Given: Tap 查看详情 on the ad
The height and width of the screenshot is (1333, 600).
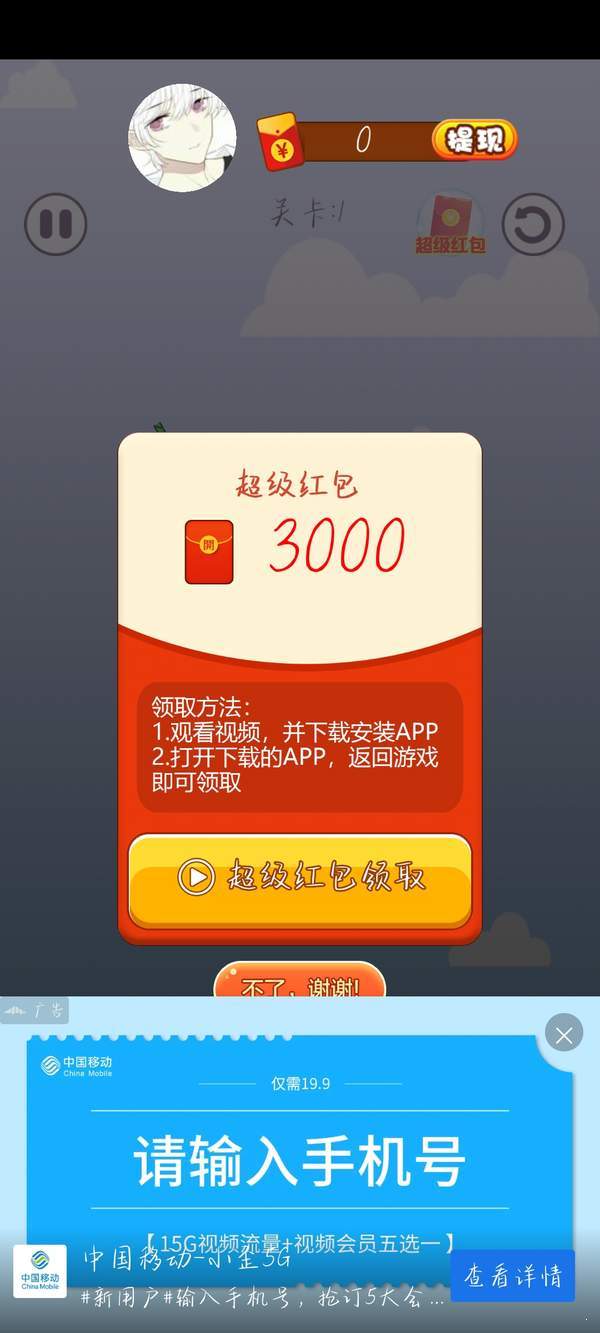Looking at the screenshot, I should 512,1276.
